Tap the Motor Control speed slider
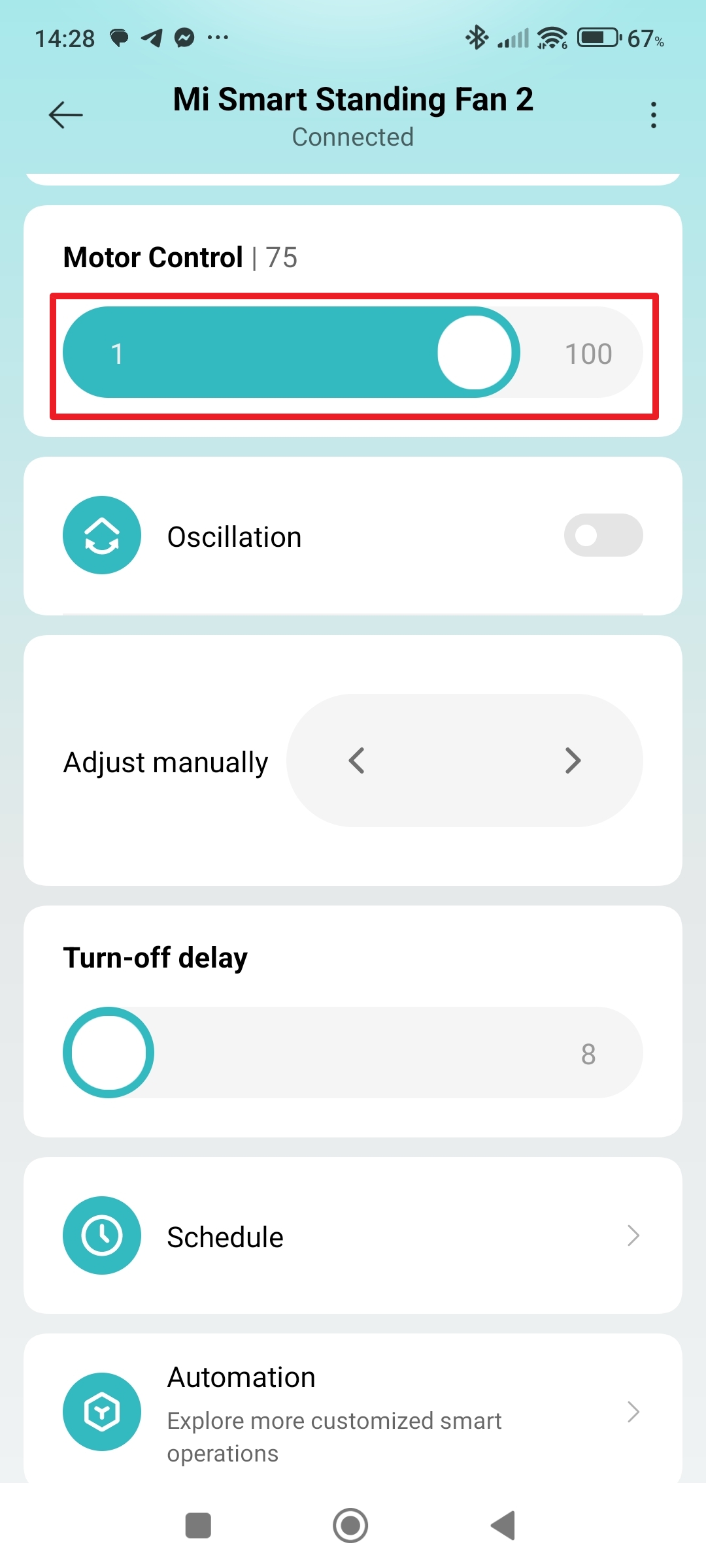Image resolution: width=706 pixels, height=1568 pixels. [353, 353]
